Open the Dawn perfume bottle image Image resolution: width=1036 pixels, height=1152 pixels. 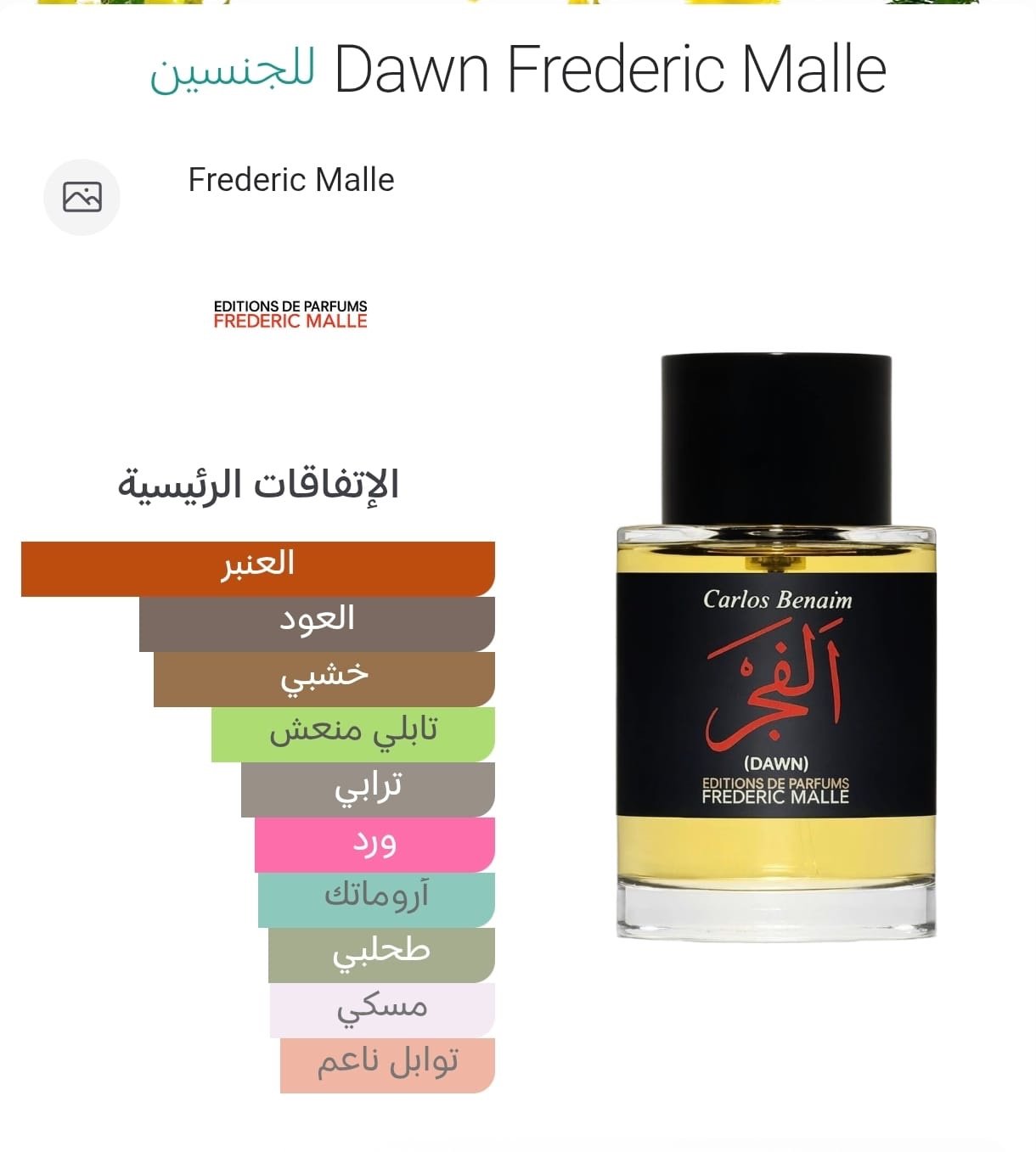[x=775, y=647]
